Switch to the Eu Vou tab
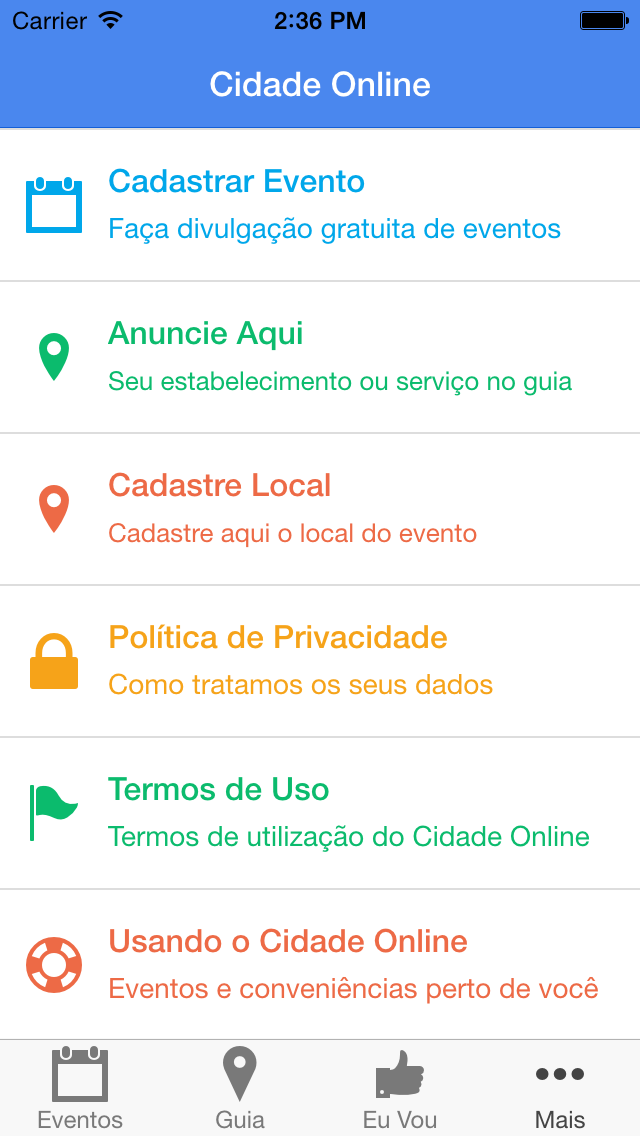The width and height of the screenshot is (640, 1136). tap(400, 1088)
